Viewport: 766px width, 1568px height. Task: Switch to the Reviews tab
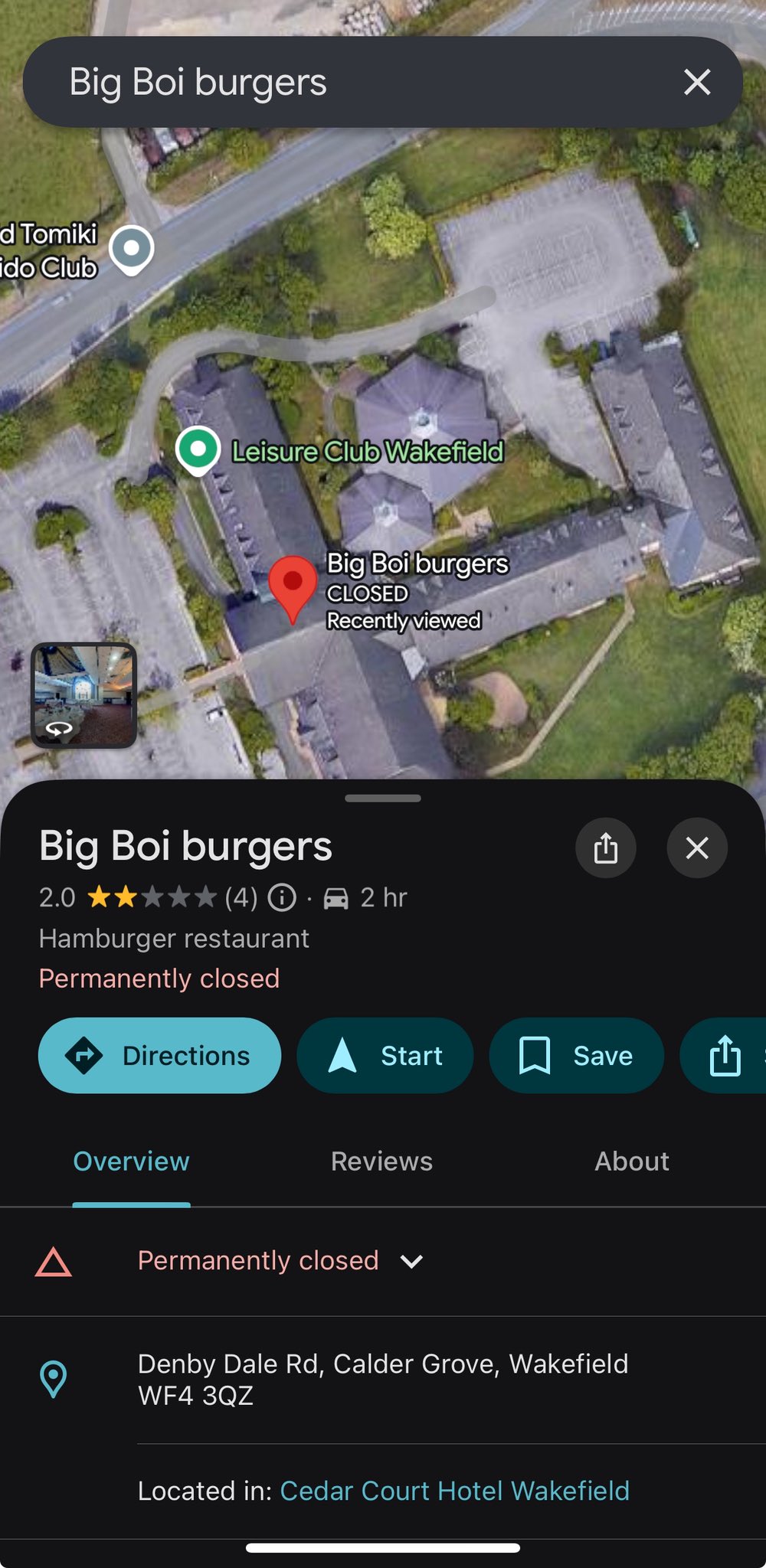point(381,1161)
